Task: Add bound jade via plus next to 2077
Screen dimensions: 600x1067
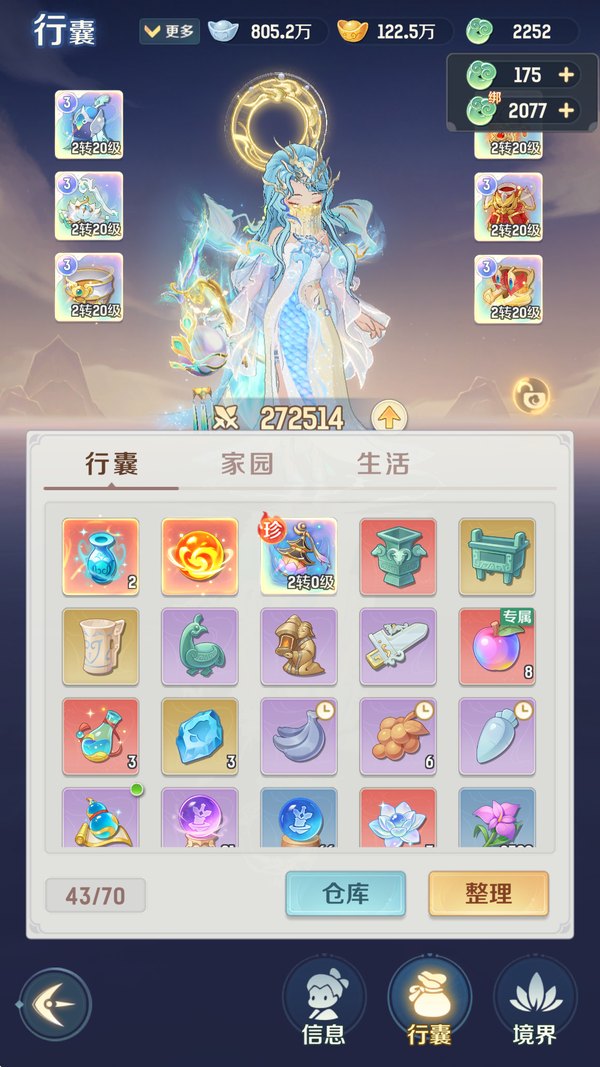Action: click(x=566, y=110)
